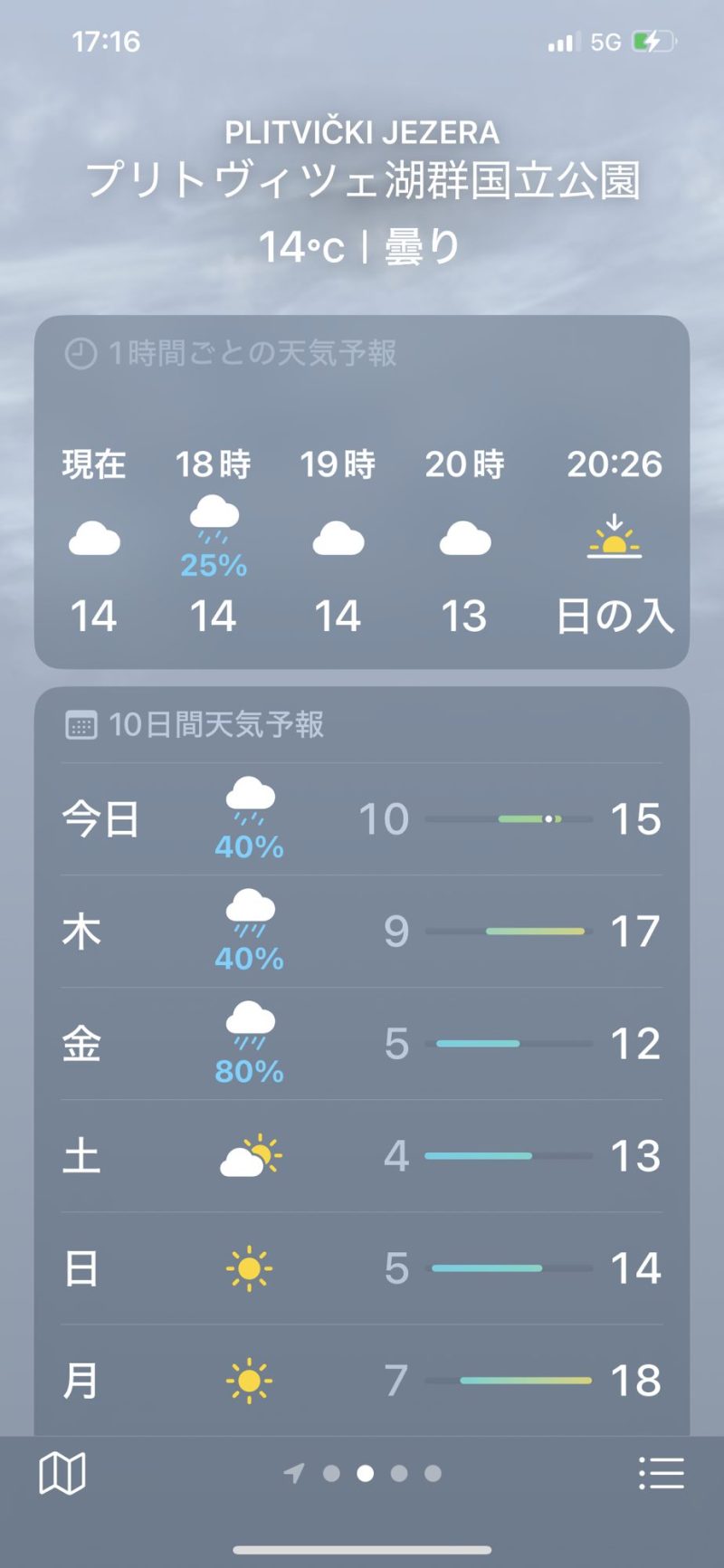Show Sunday (日) forecast details
The height and width of the screenshot is (1568, 724).
coord(362,1268)
